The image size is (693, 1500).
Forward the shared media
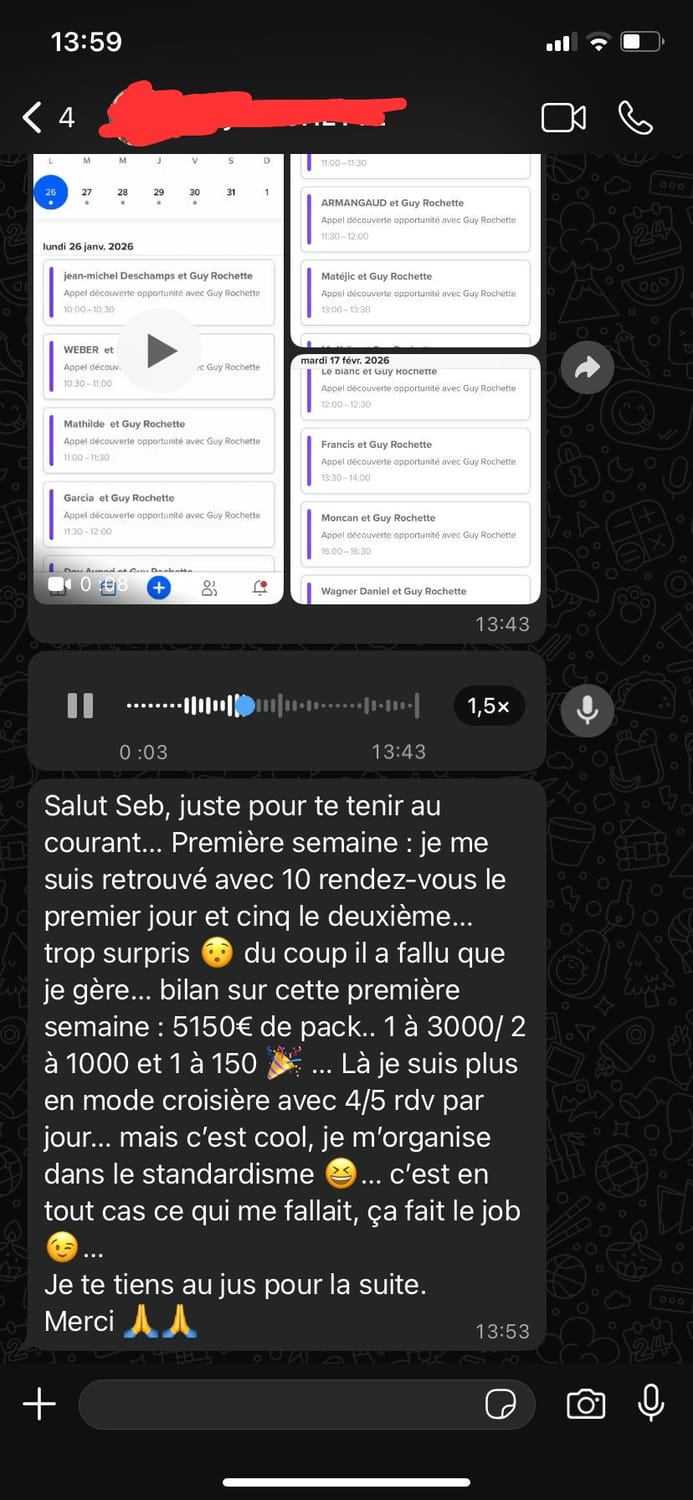[x=587, y=368]
